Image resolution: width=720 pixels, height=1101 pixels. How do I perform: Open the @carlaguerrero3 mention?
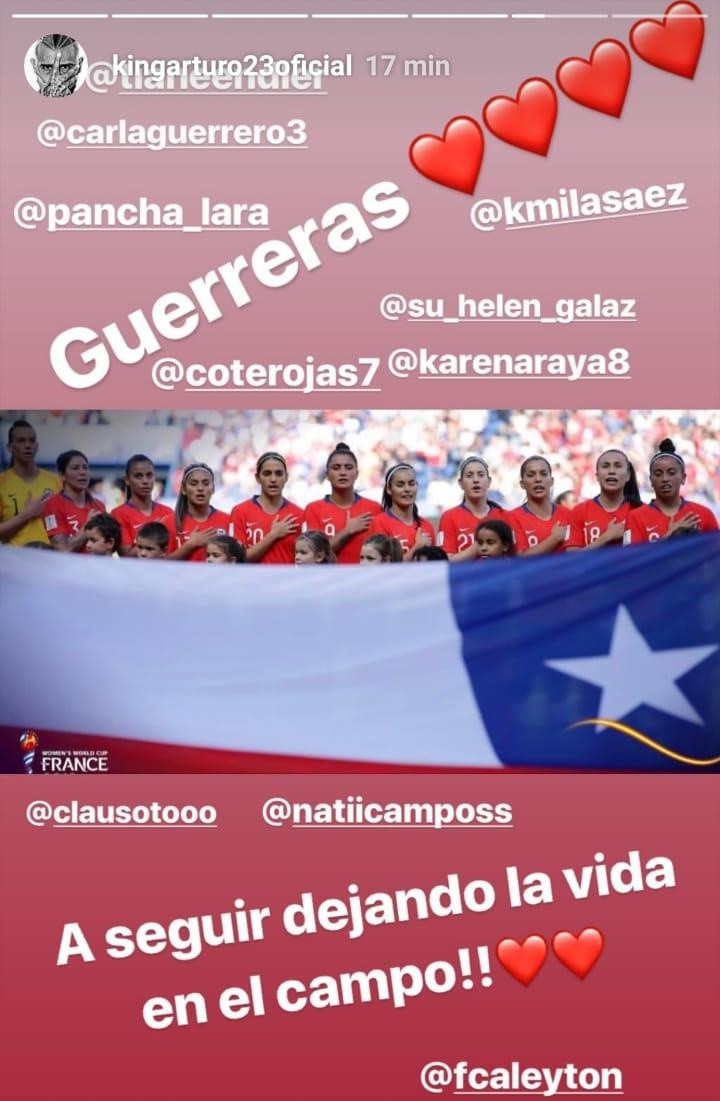coord(172,133)
